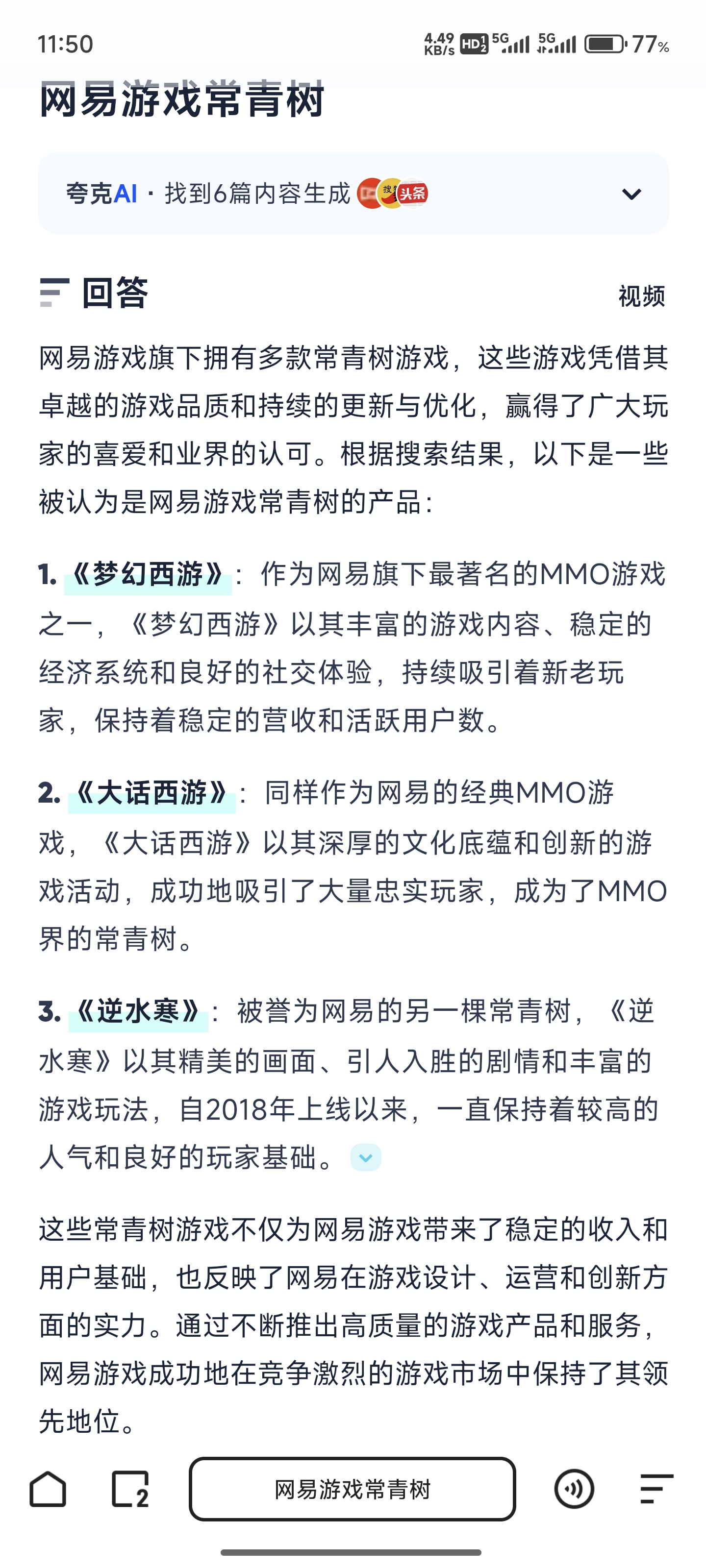This screenshot has width=706, height=1568.
Task: Expand the small arrow after 玩家基础
Action: click(x=365, y=1158)
